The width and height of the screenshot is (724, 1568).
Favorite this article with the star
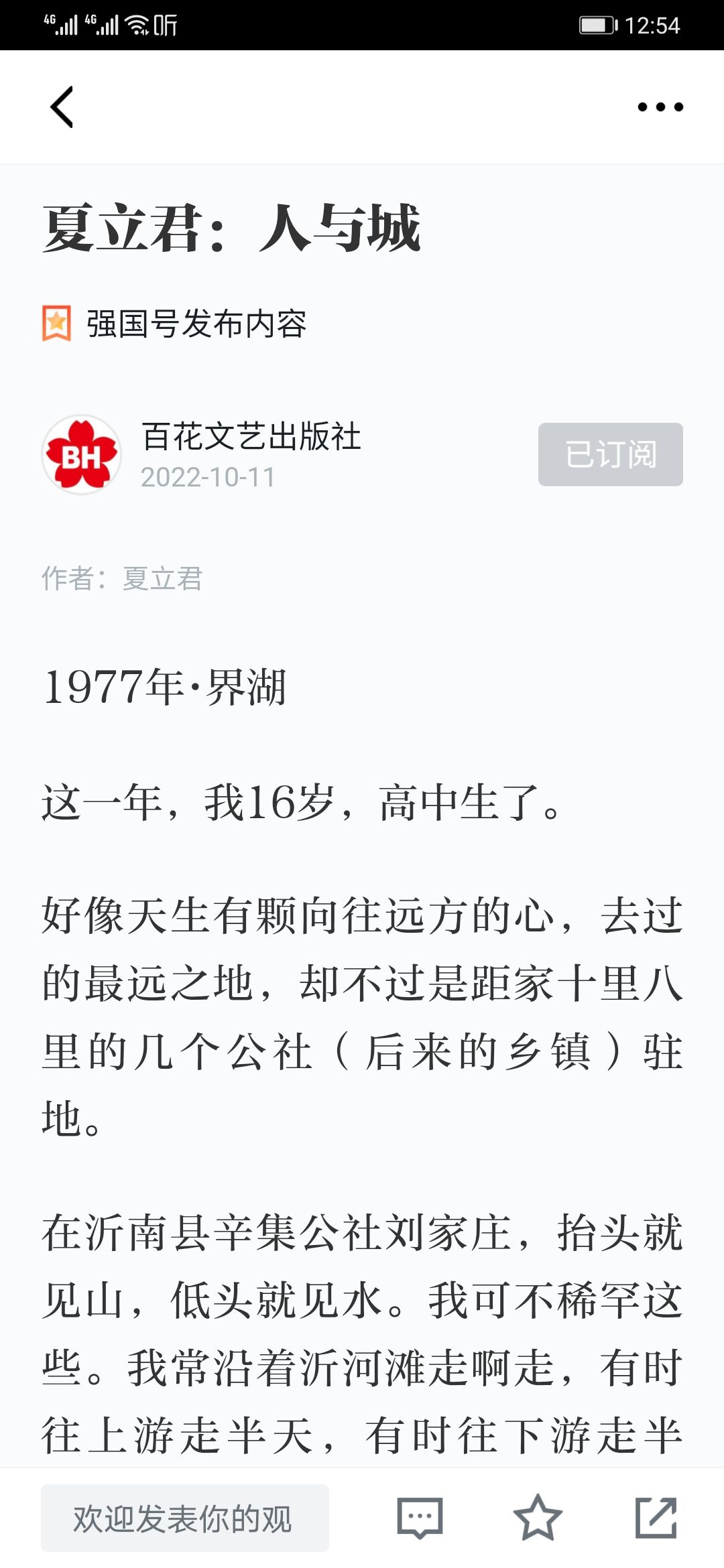tap(537, 1518)
